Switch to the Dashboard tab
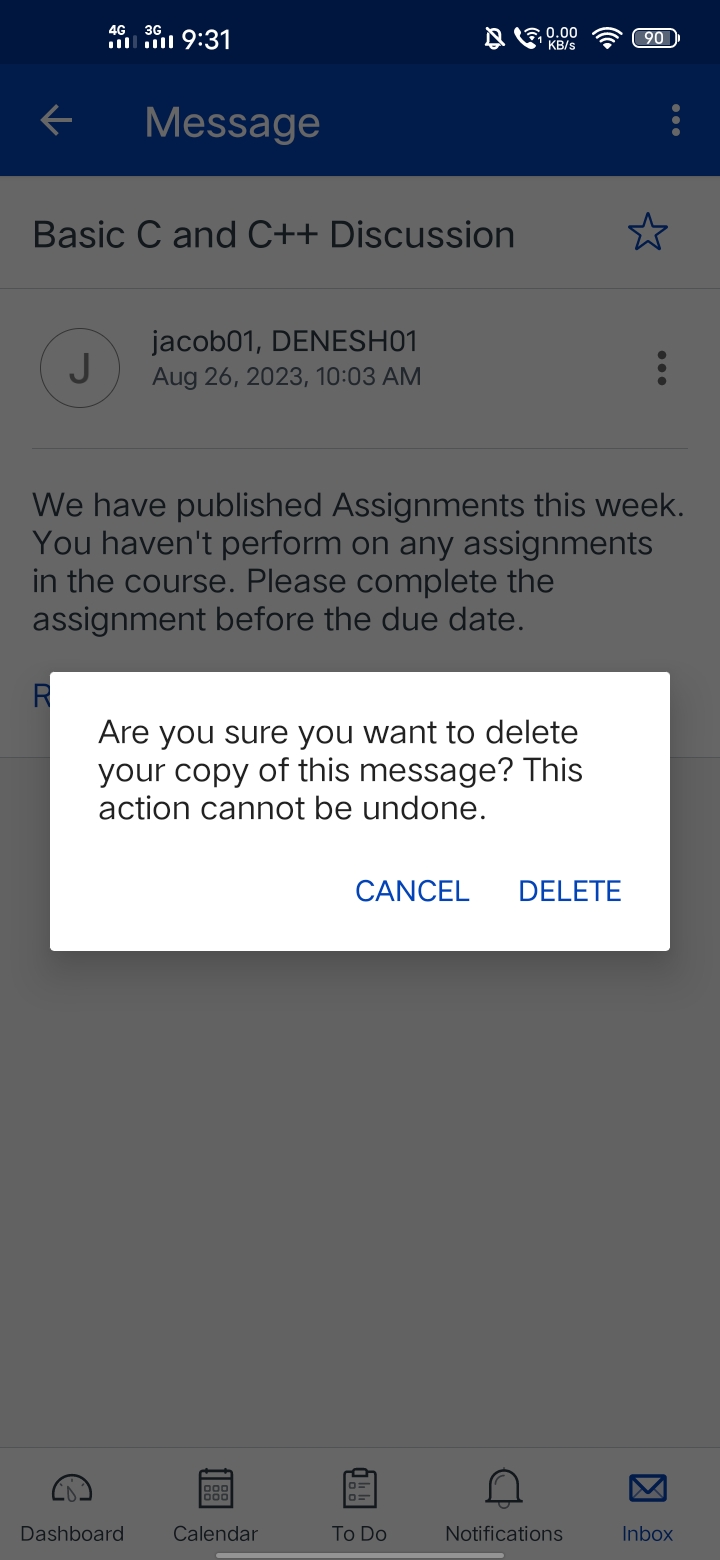The image size is (720, 1560). pos(72,1505)
